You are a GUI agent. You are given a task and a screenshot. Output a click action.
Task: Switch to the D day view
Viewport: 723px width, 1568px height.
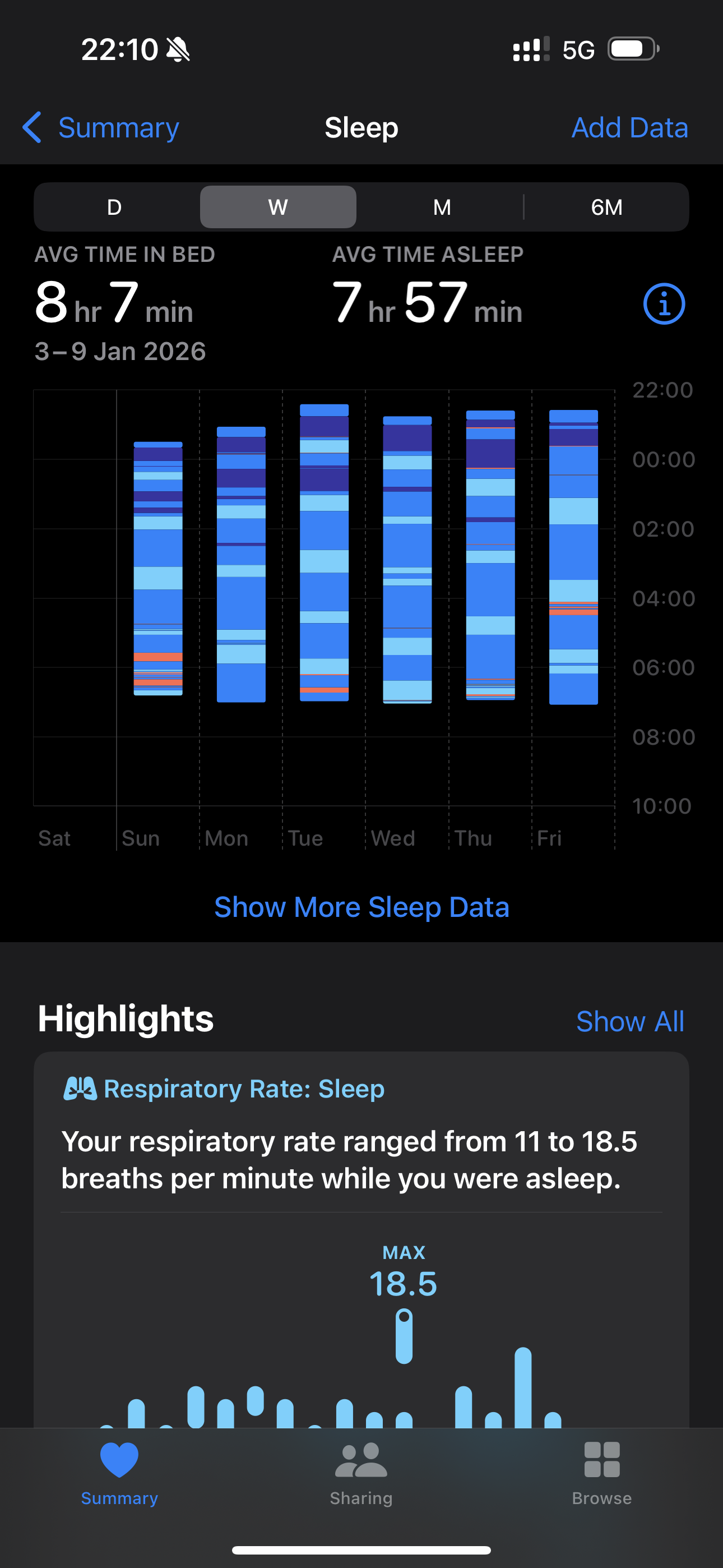[x=114, y=207]
